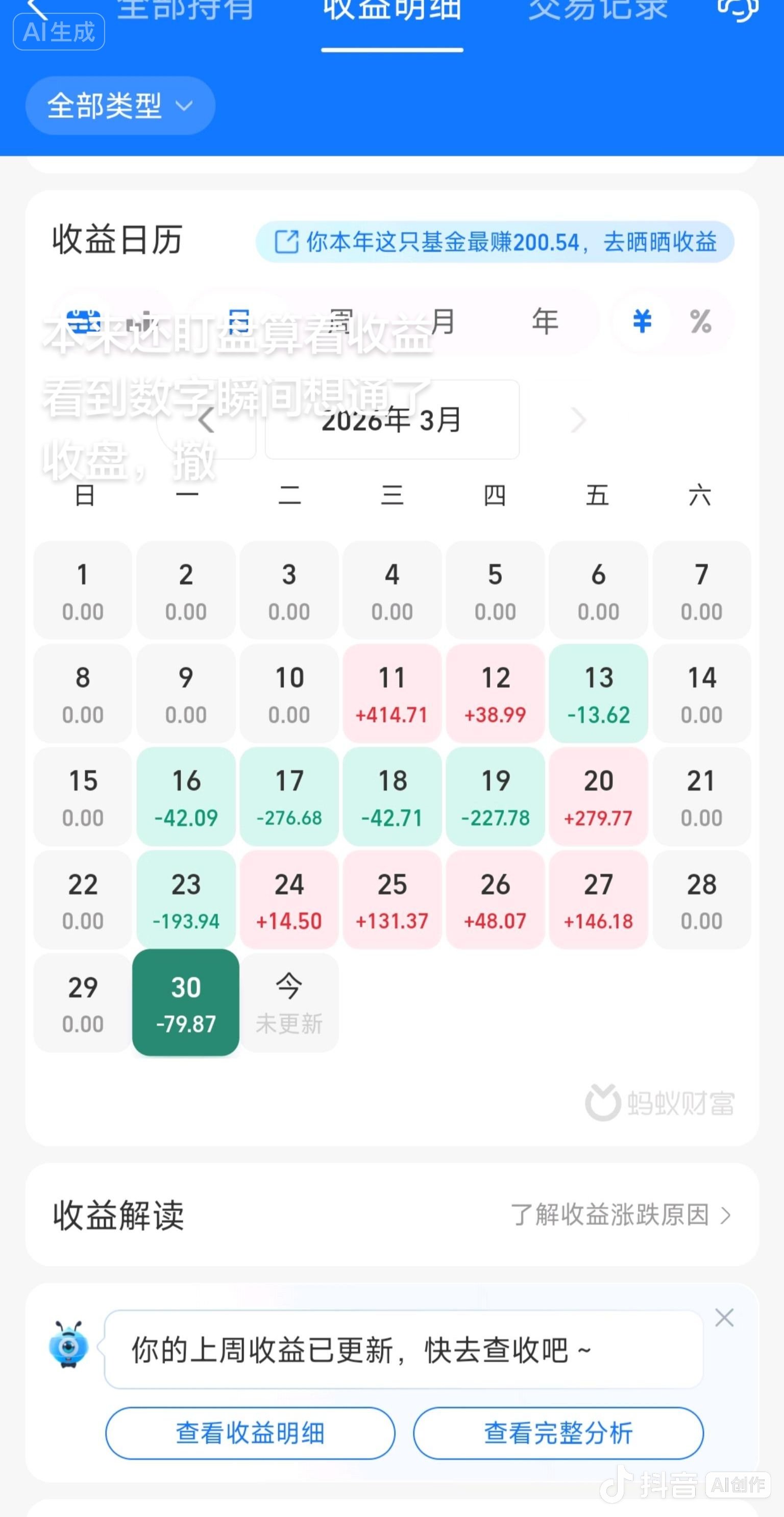The width and height of the screenshot is (784, 1517).
Task: Expand the 全部类型 dropdown filter
Action: tap(120, 106)
